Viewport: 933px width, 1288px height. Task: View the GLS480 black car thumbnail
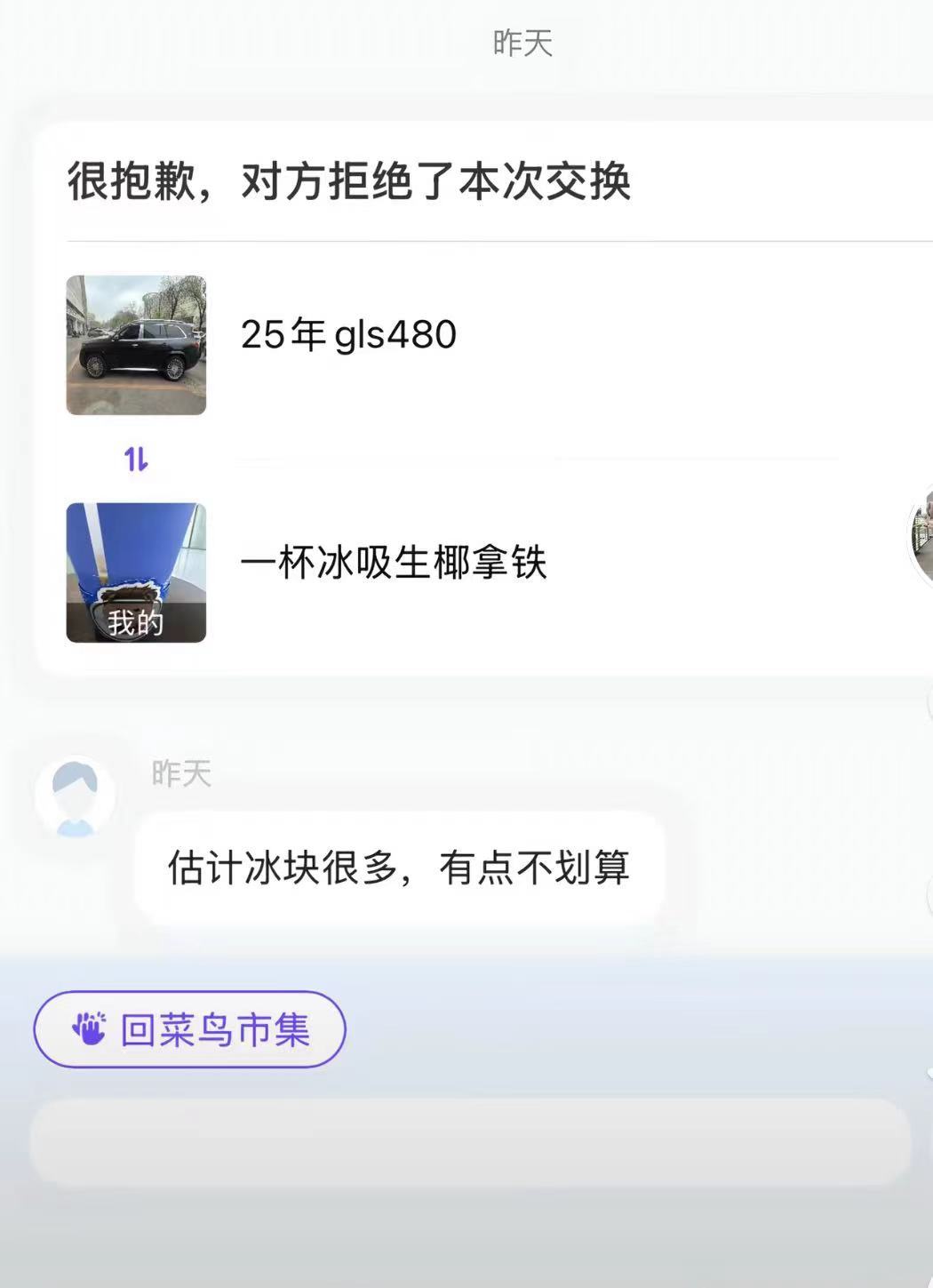pyautogui.click(x=135, y=345)
